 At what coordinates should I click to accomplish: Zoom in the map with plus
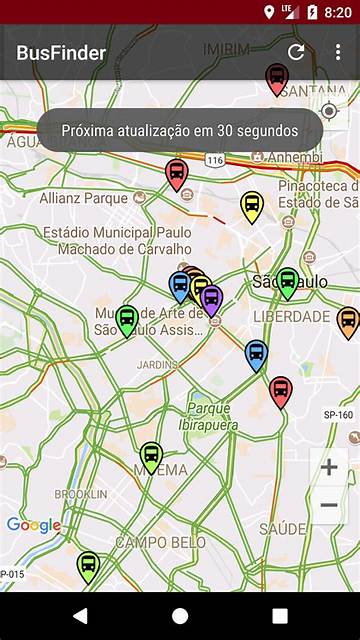(x=329, y=467)
